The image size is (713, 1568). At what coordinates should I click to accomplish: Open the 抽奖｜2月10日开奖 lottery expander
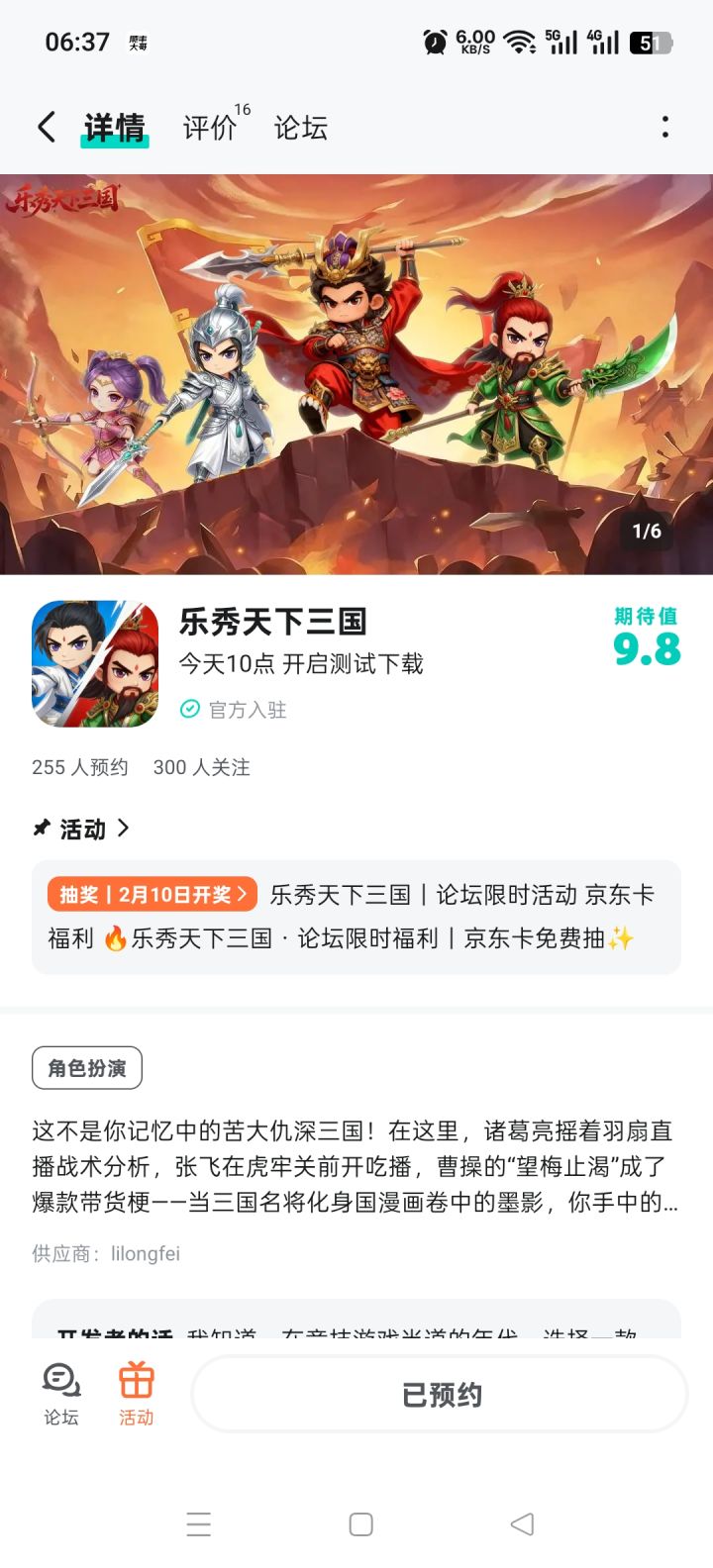pyautogui.click(x=151, y=894)
